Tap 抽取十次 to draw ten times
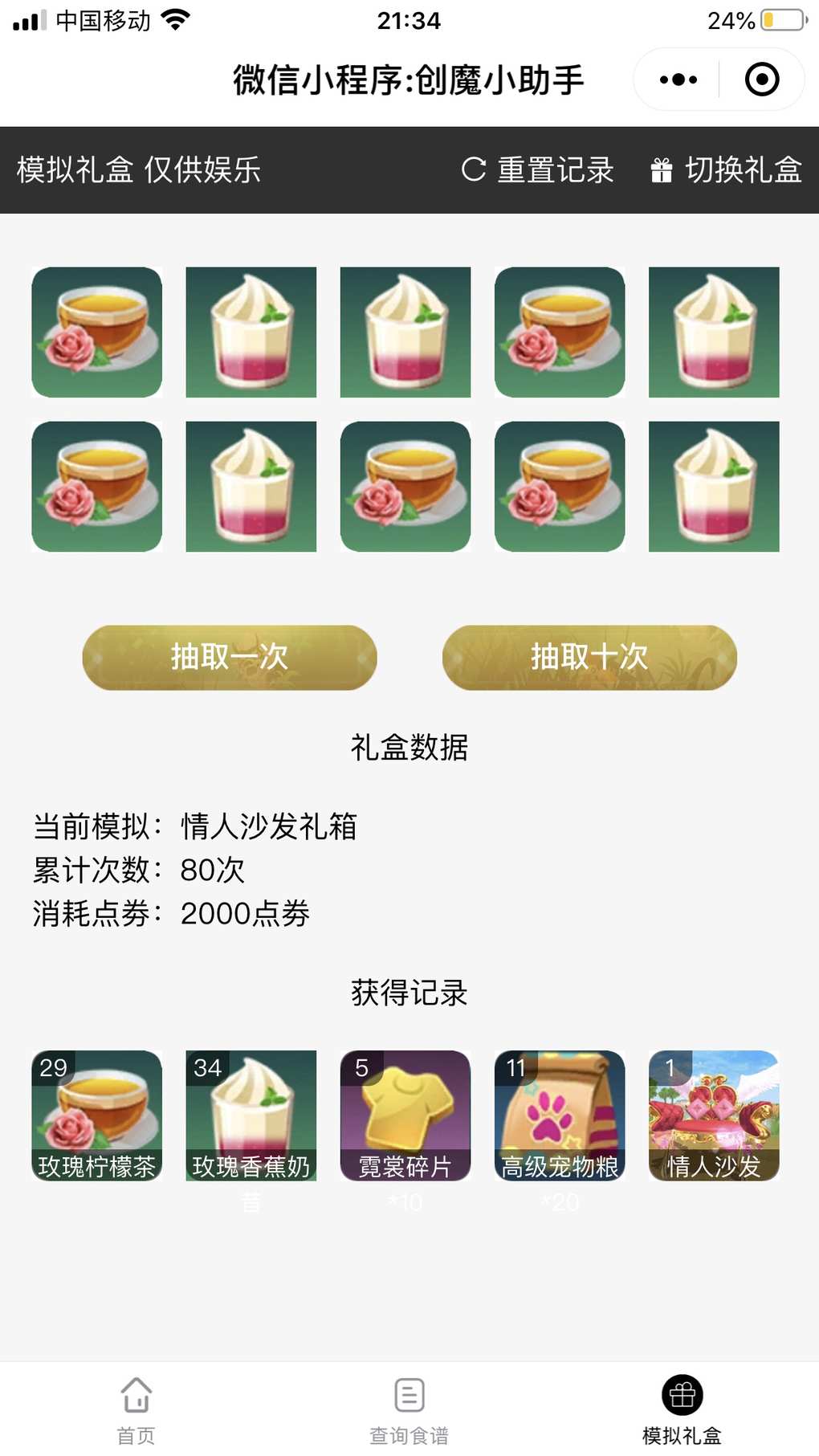 [589, 657]
